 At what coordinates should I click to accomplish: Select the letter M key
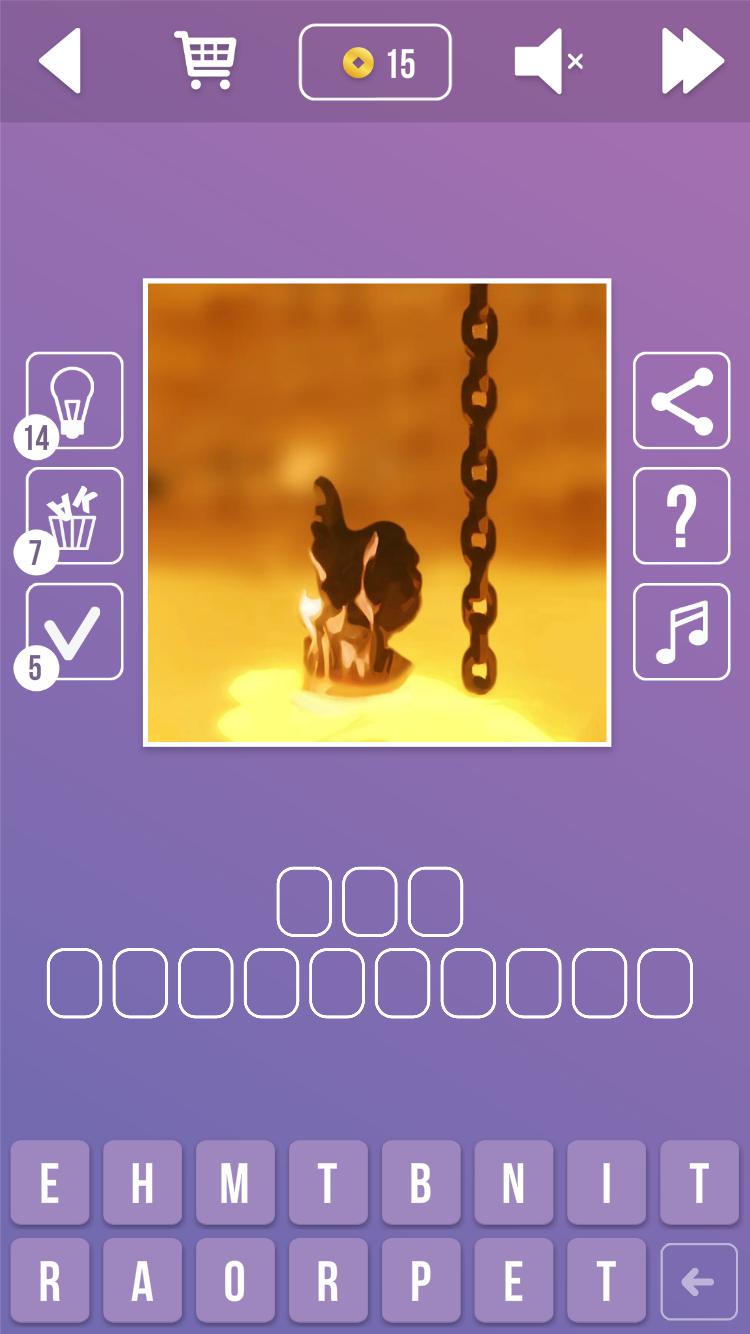[235, 1183]
